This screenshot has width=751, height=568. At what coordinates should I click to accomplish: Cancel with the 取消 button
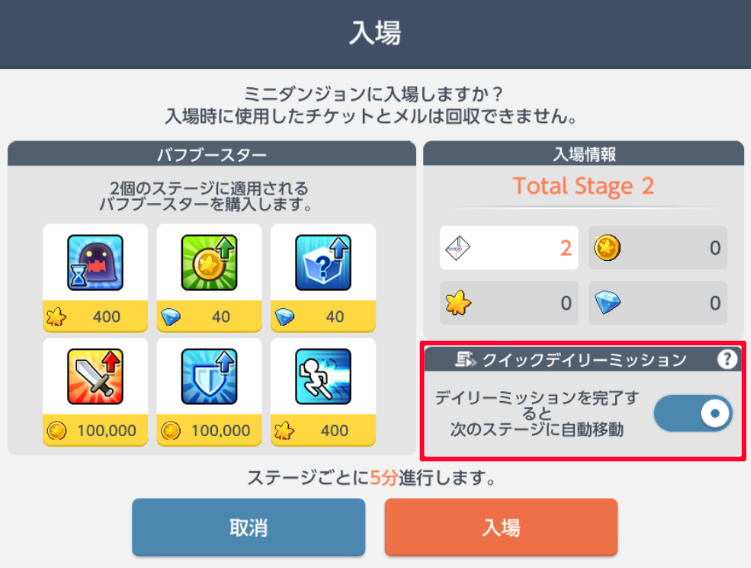[248, 527]
